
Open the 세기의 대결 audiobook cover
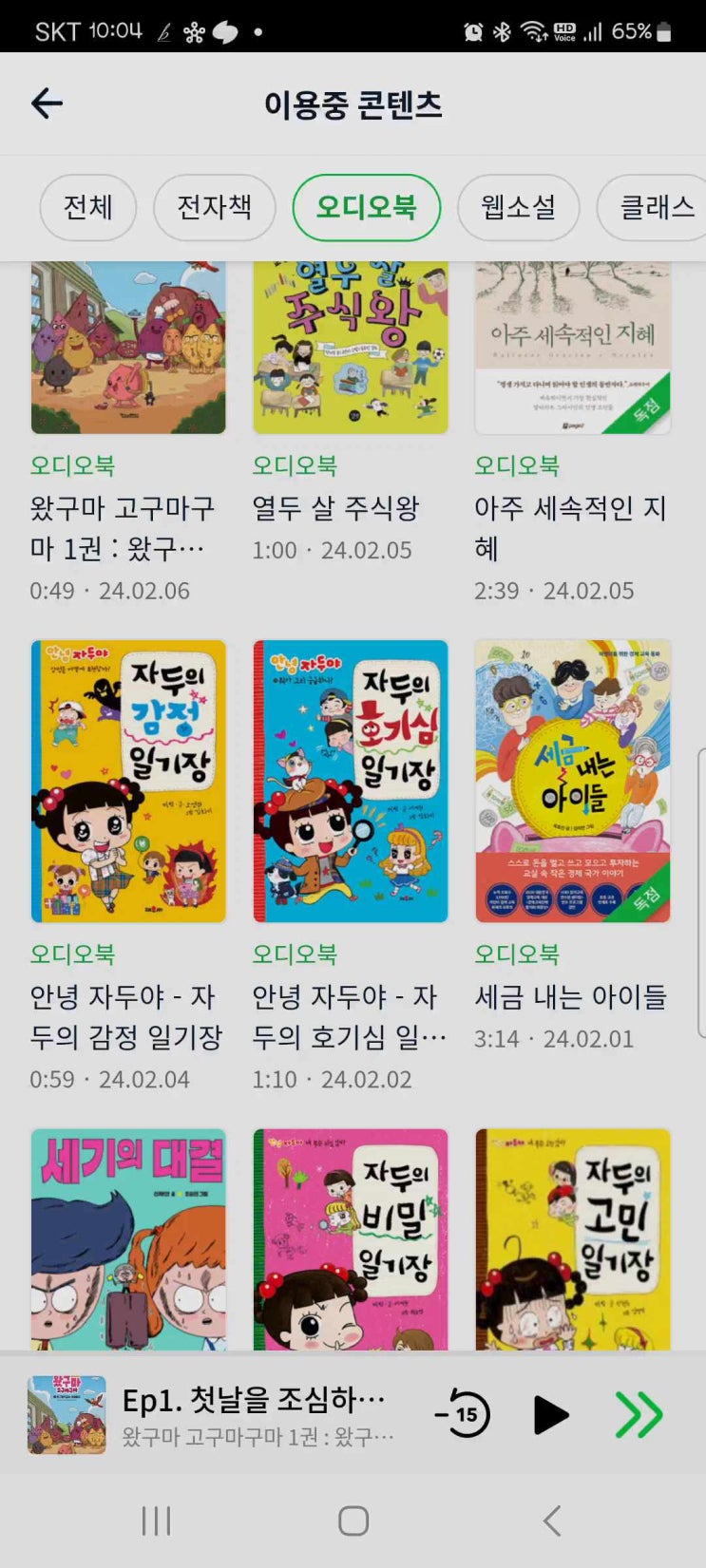tap(128, 1238)
